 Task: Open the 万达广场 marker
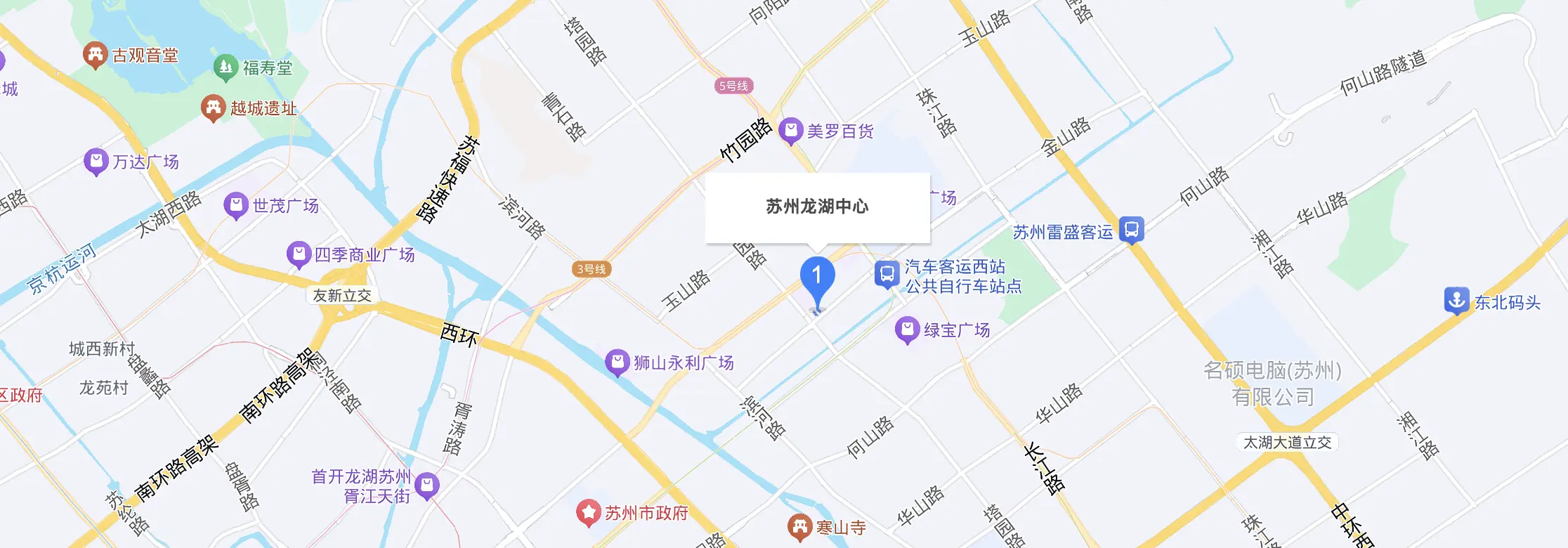[96, 162]
